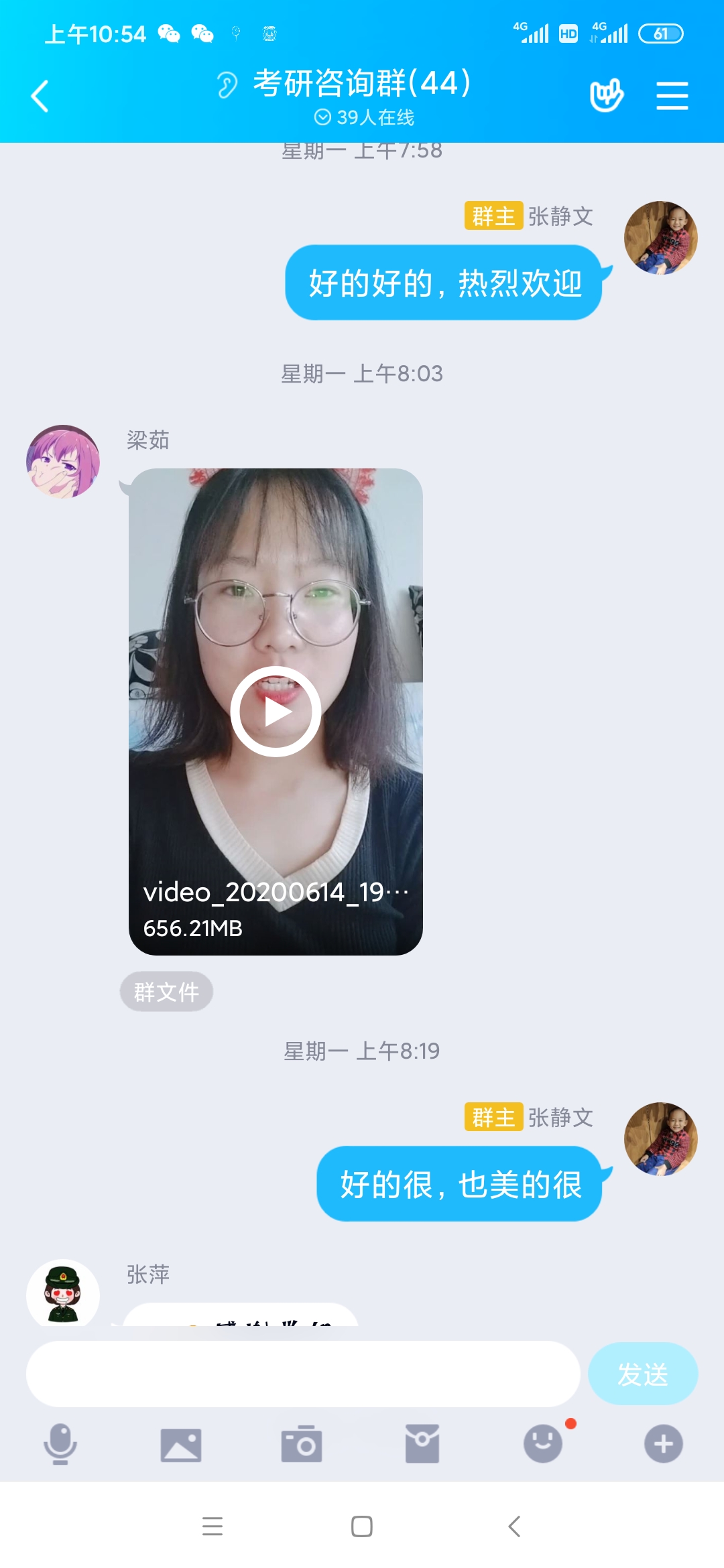Toggle the earpiece mode icon beside title
Image resolution: width=724 pixels, height=1568 pixels.
[227, 85]
